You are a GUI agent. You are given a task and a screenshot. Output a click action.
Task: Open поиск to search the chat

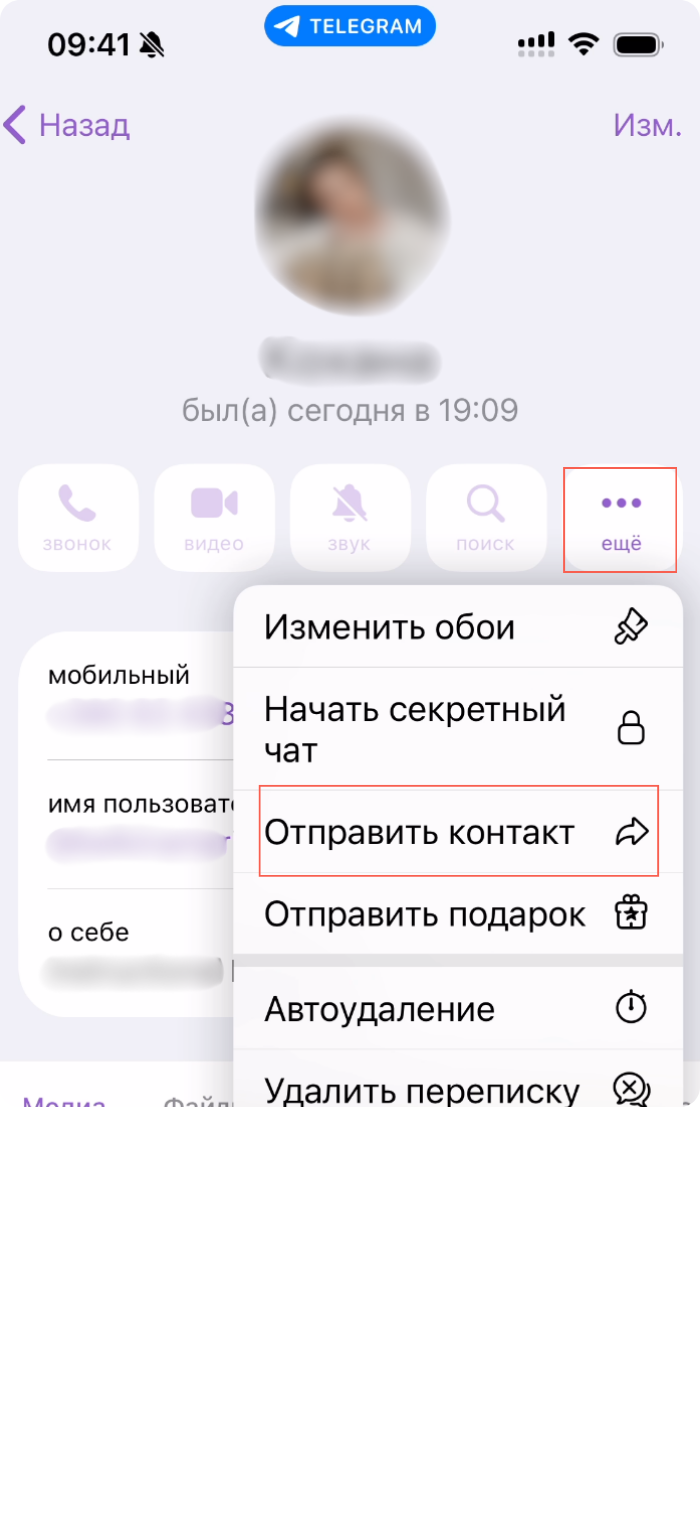point(486,518)
